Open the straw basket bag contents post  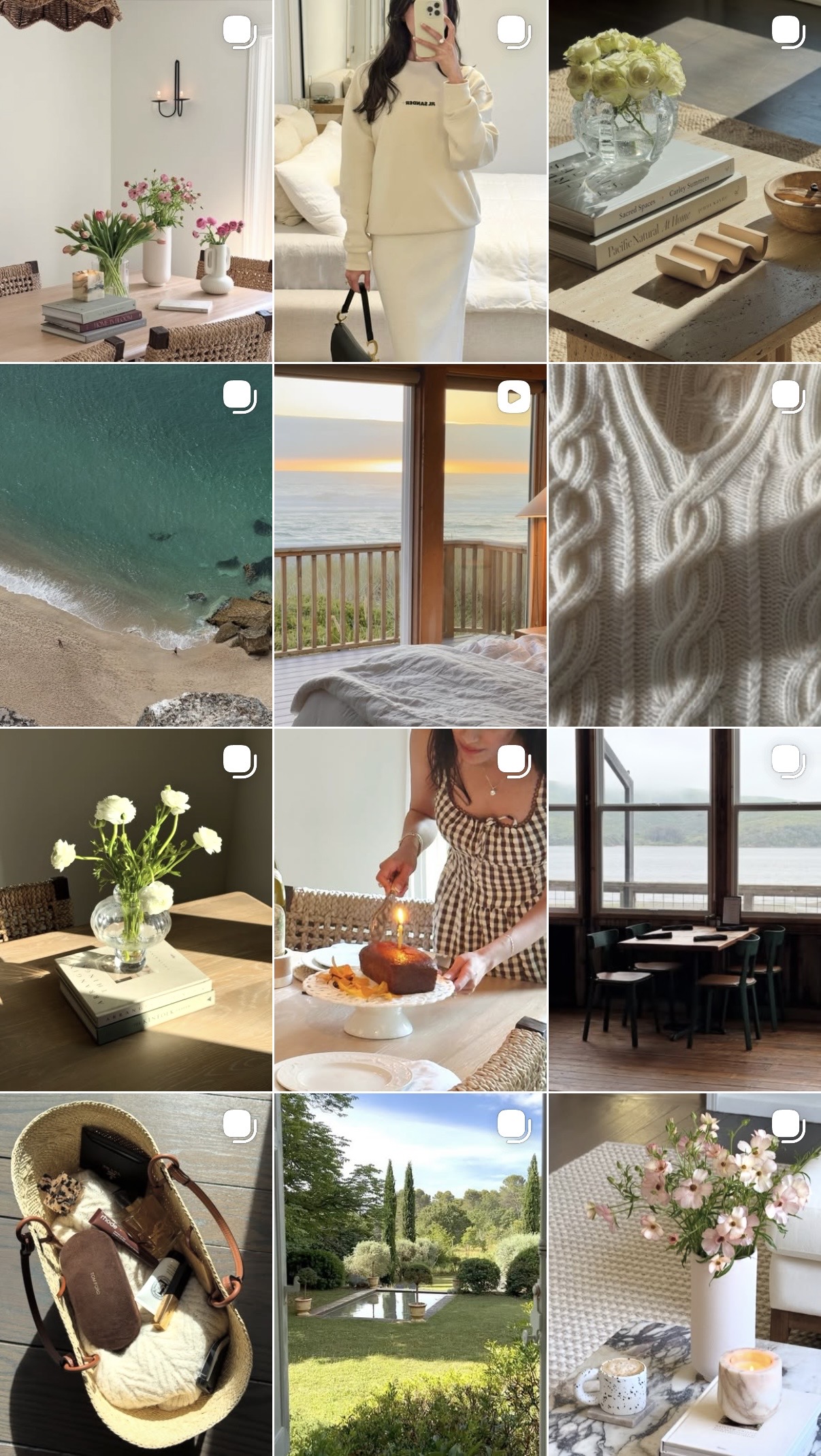coord(136,1275)
